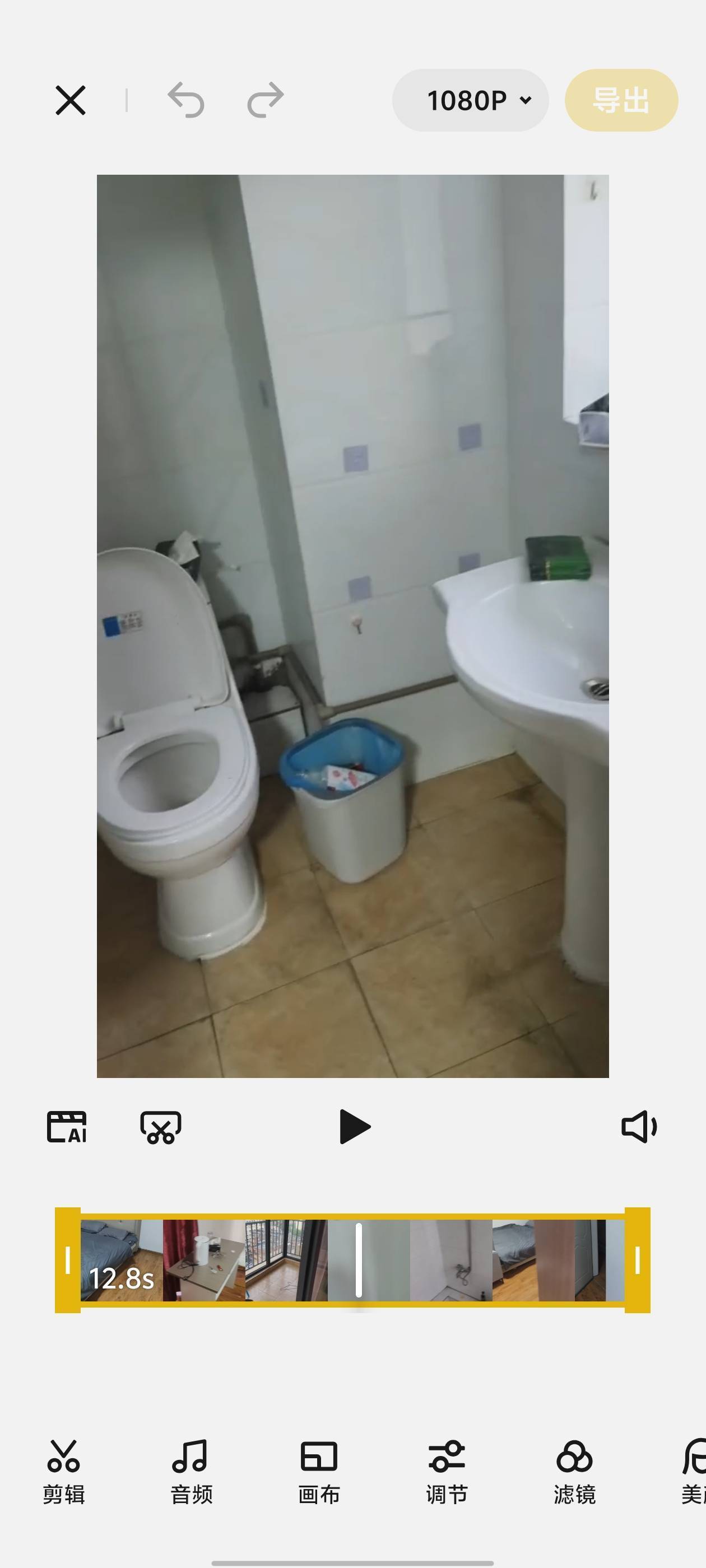Play the video preview

point(355,1127)
